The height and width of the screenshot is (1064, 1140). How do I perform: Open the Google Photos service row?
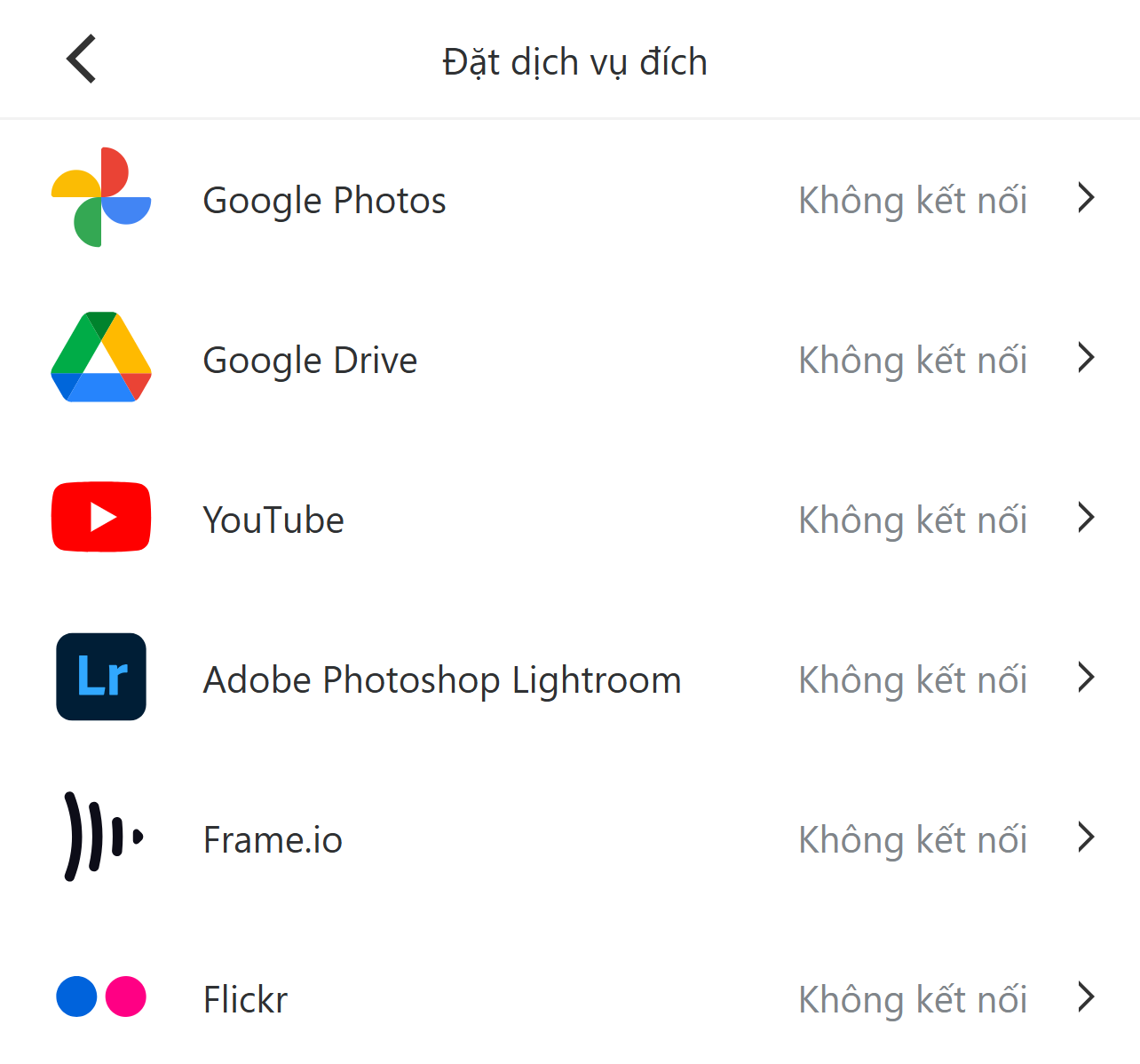click(x=570, y=199)
